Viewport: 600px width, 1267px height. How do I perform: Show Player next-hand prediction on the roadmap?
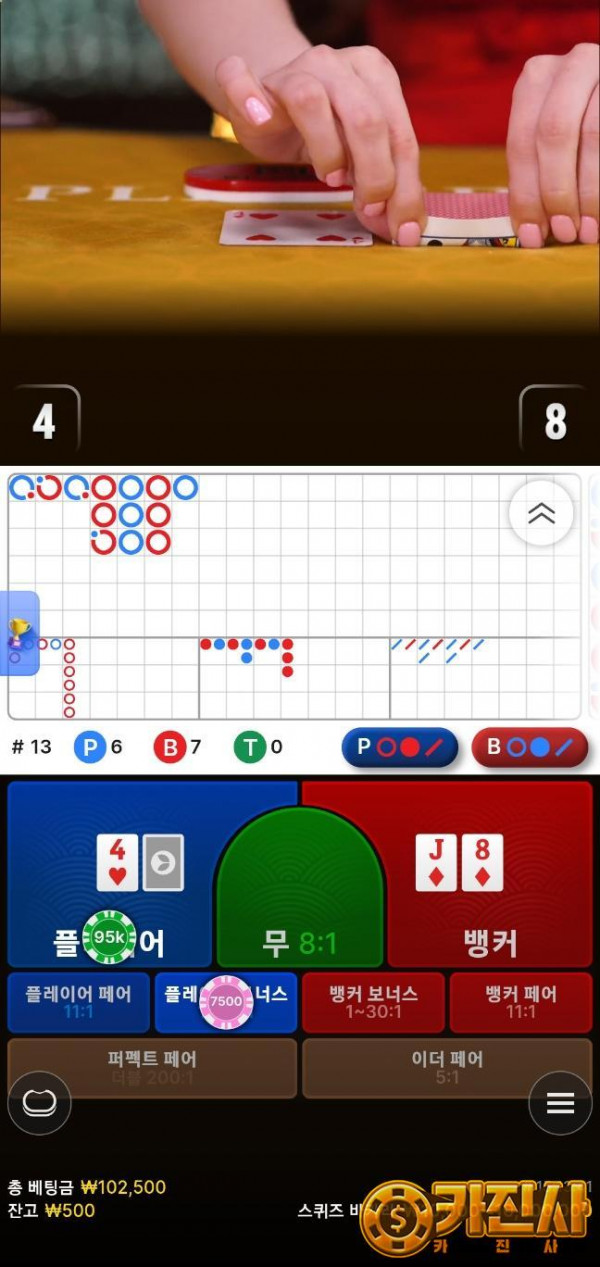click(x=400, y=747)
